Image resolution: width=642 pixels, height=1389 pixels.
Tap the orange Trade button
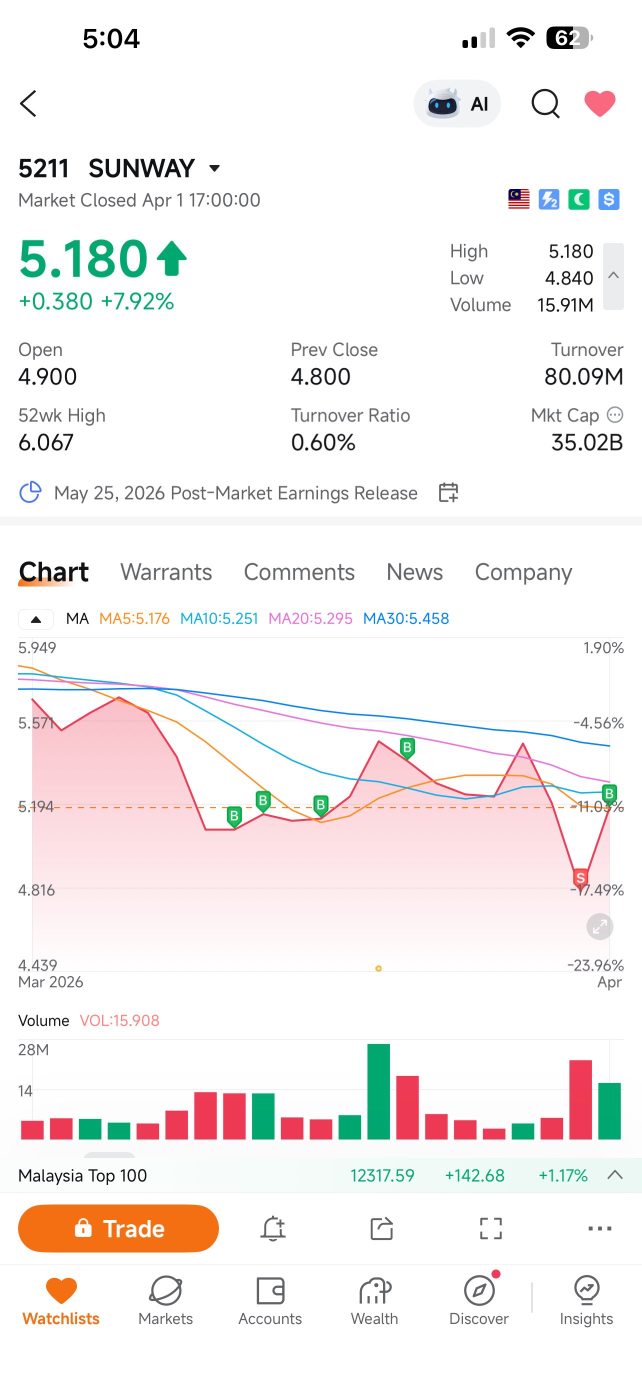(x=118, y=1229)
